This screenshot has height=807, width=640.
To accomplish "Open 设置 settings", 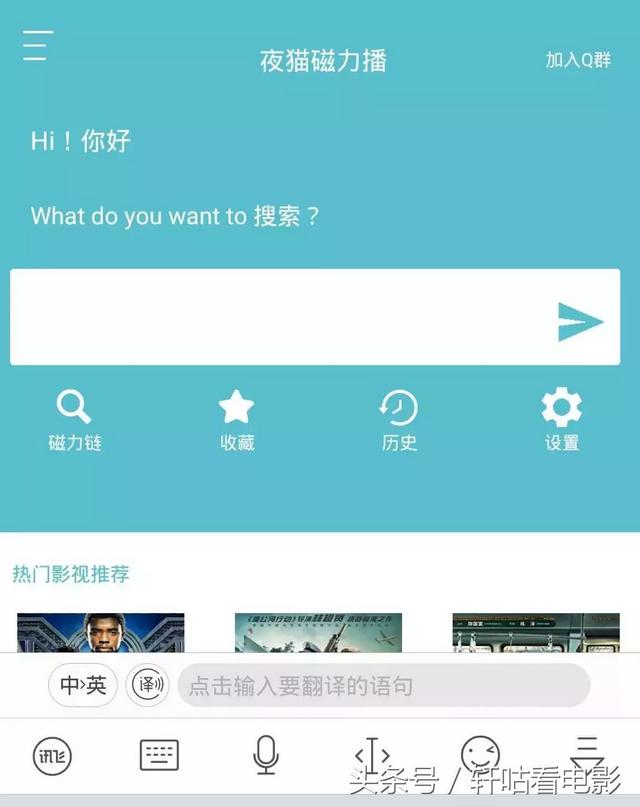I will tap(561, 420).
